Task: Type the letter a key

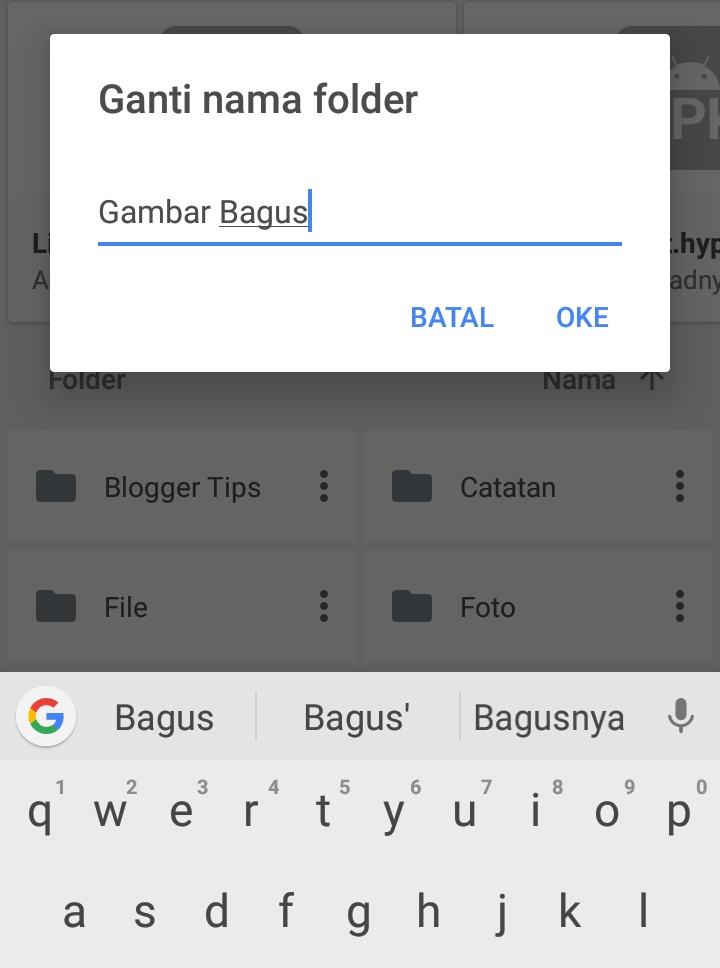Action: tap(74, 911)
